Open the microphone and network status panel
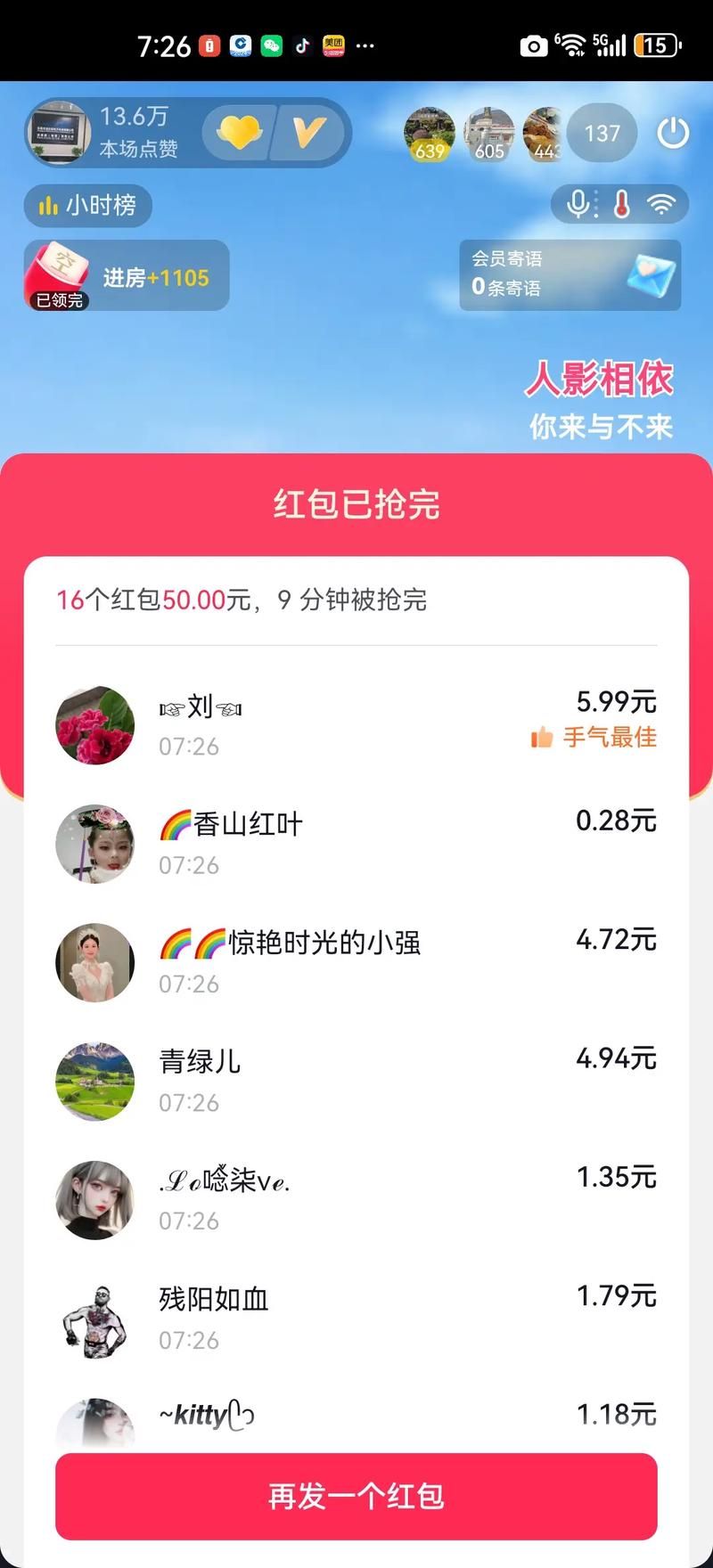The image size is (713, 1568). 619,205
